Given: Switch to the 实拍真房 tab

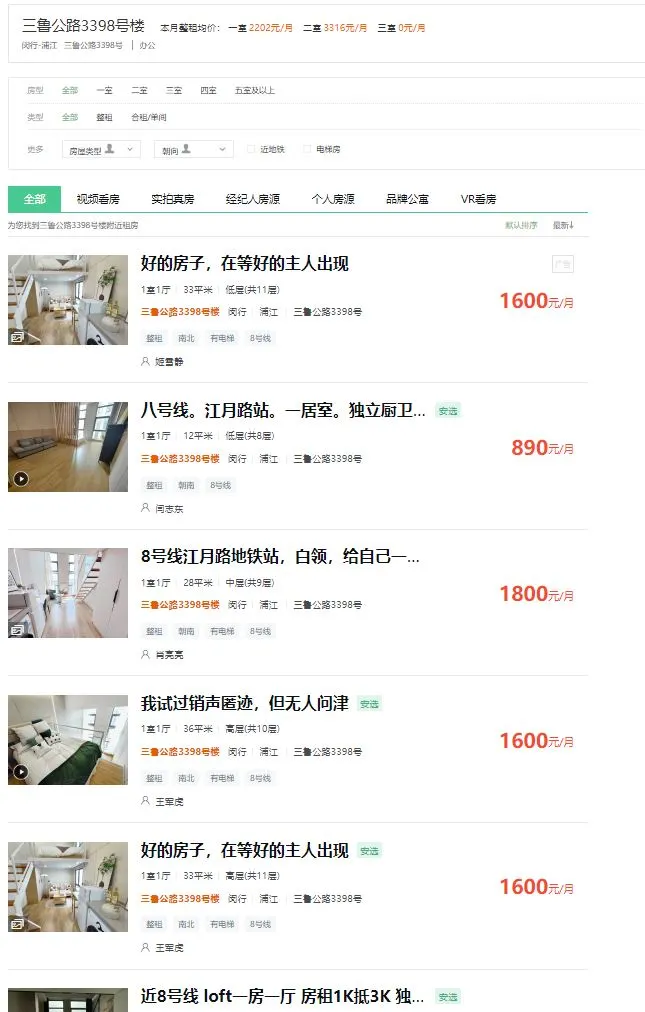Looking at the screenshot, I should [172, 199].
